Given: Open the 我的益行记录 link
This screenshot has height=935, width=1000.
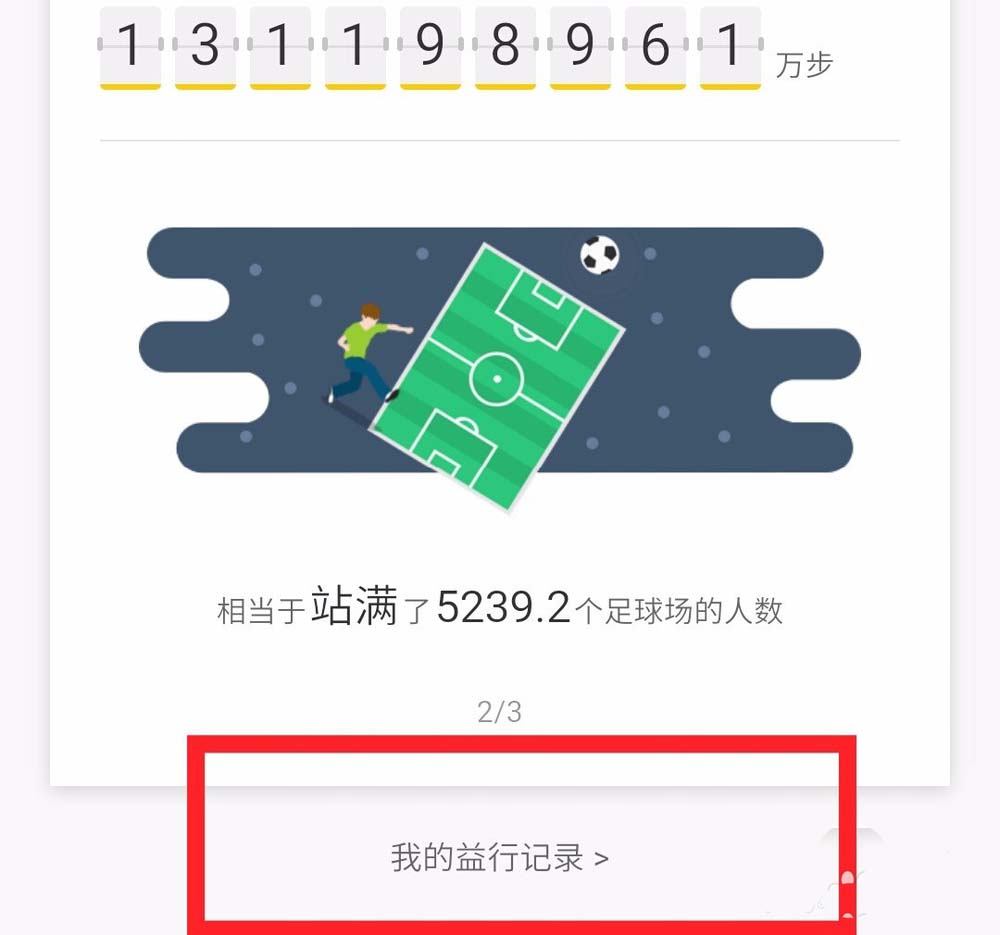Looking at the screenshot, I should (499, 858).
